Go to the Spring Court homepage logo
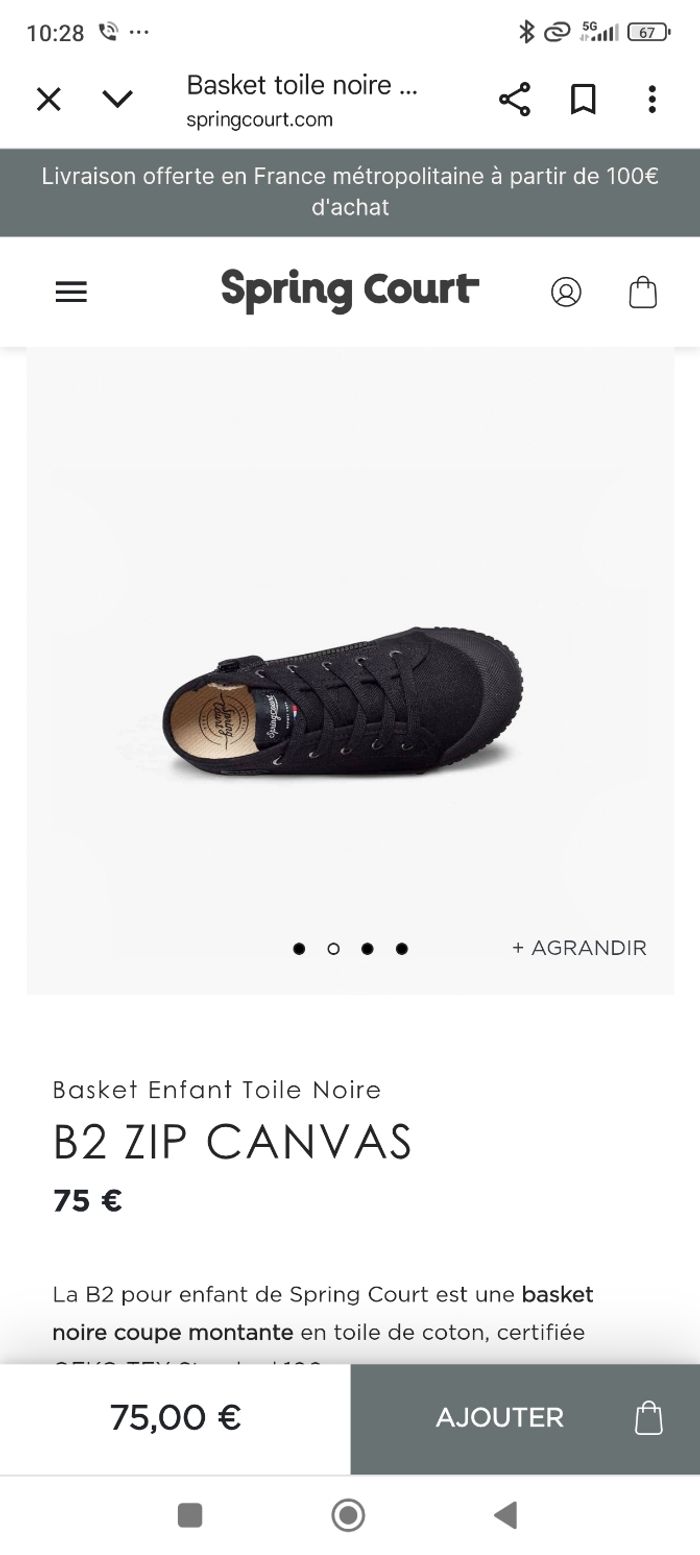The width and height of the screenshot is (700, 1555). point(349,290)
